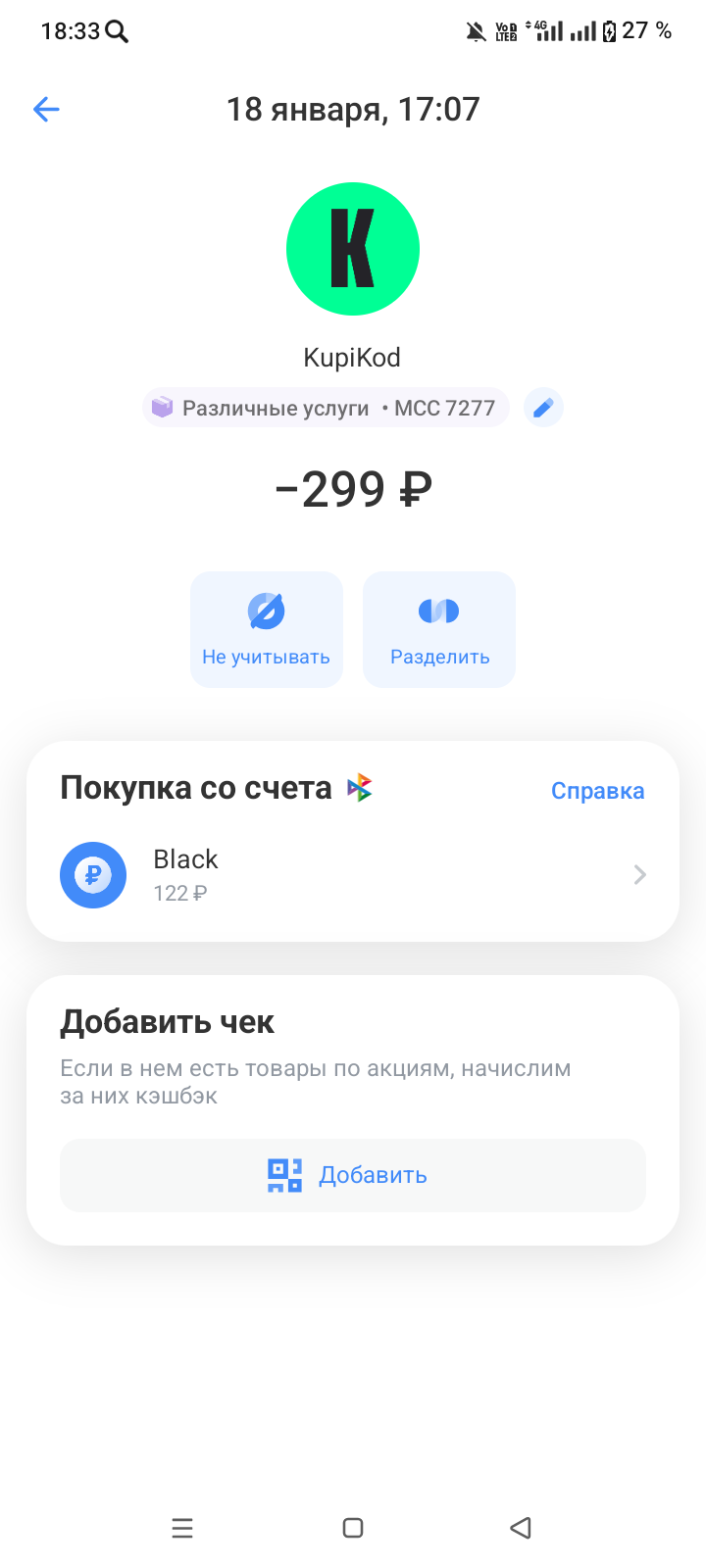
Task: Split the expense with 'Разделить'
Action: [x=439, y=629]
